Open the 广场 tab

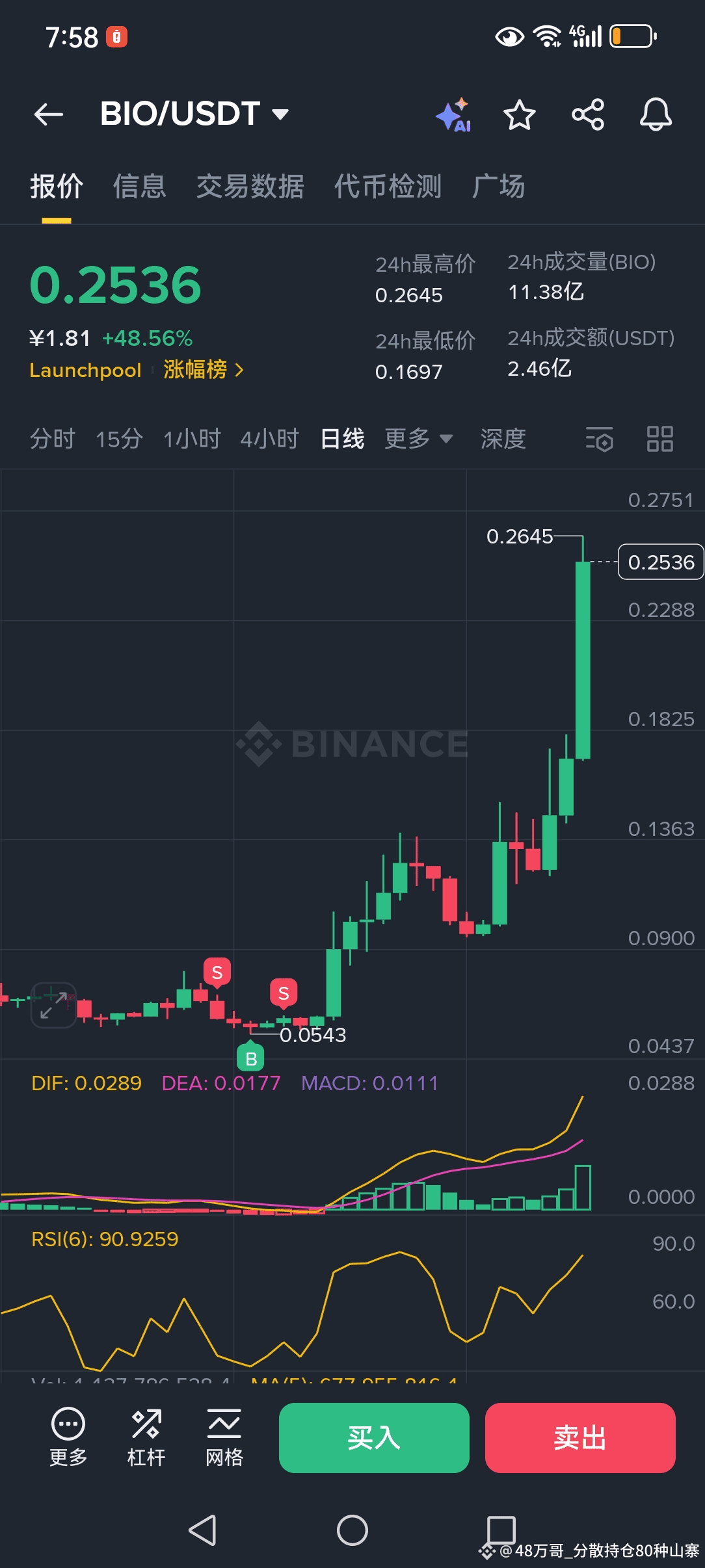[498, 187]
